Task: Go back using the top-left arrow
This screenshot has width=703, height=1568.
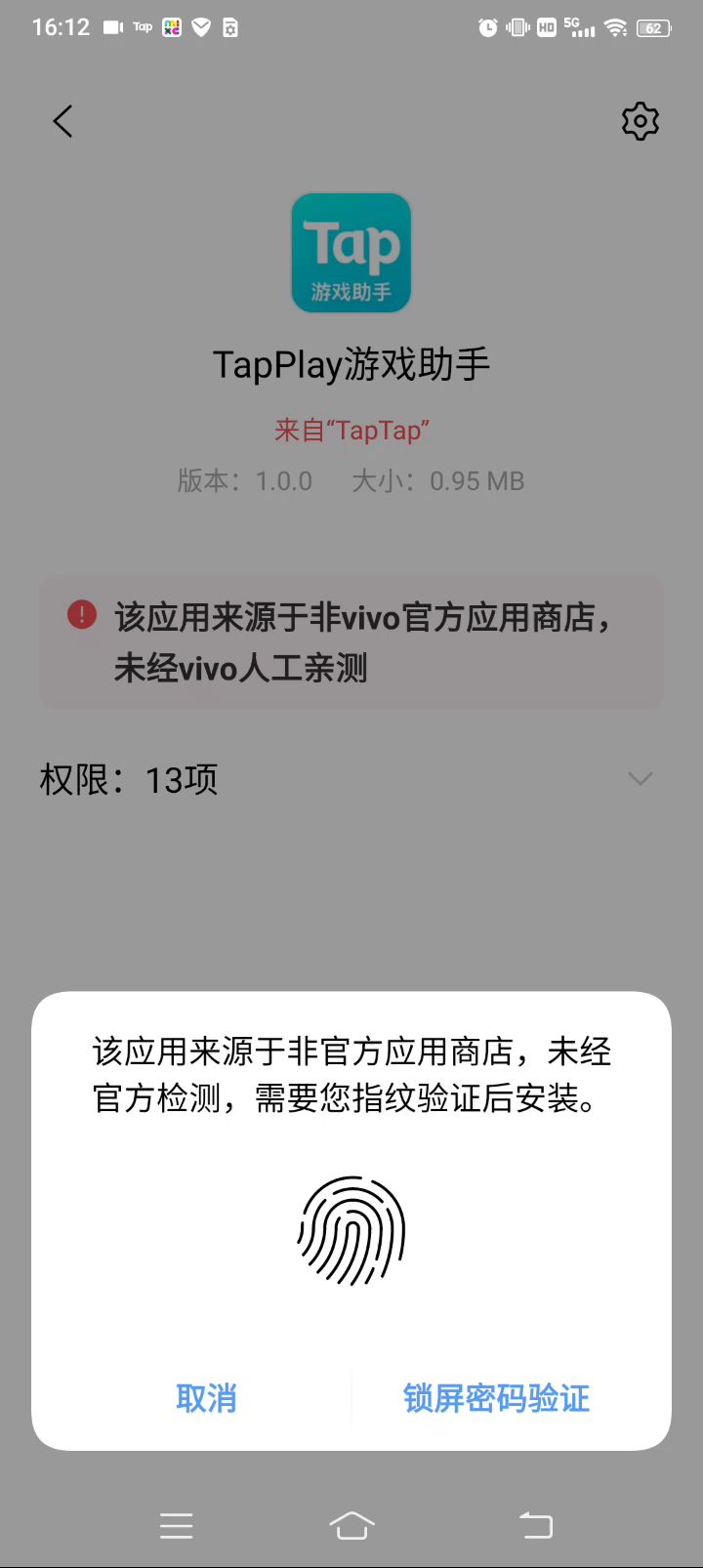Action: 63,122
